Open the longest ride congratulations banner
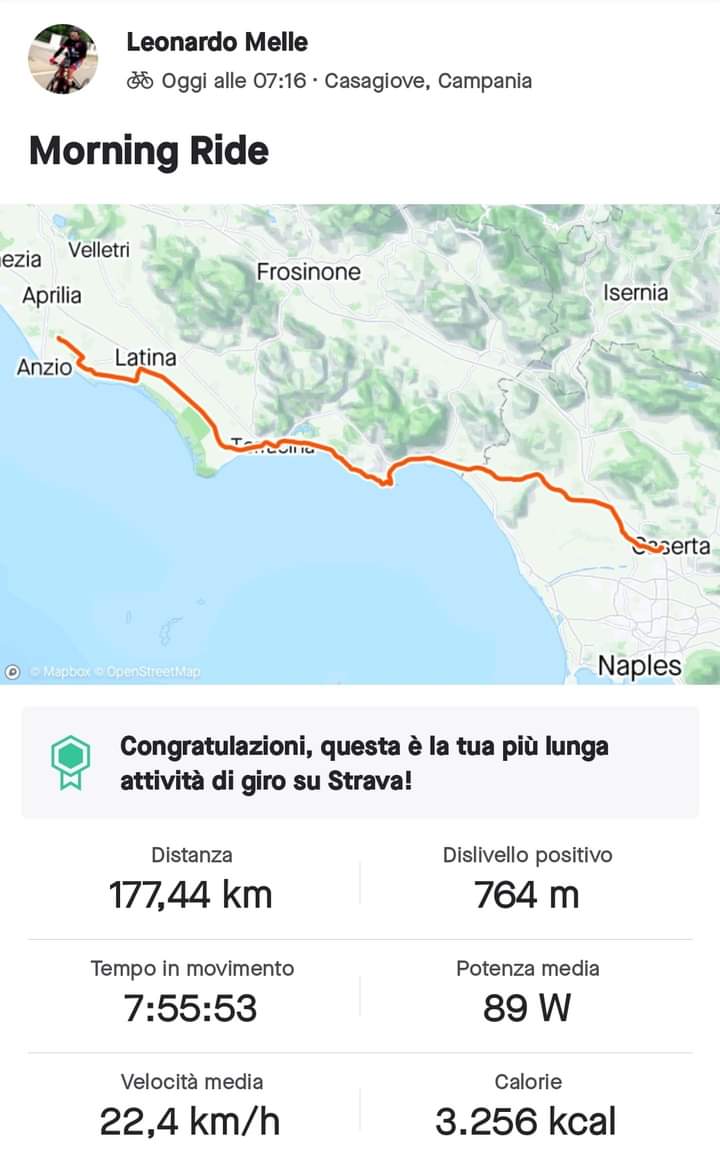This screenshot has width=720, height=1166. coord(360,763)
